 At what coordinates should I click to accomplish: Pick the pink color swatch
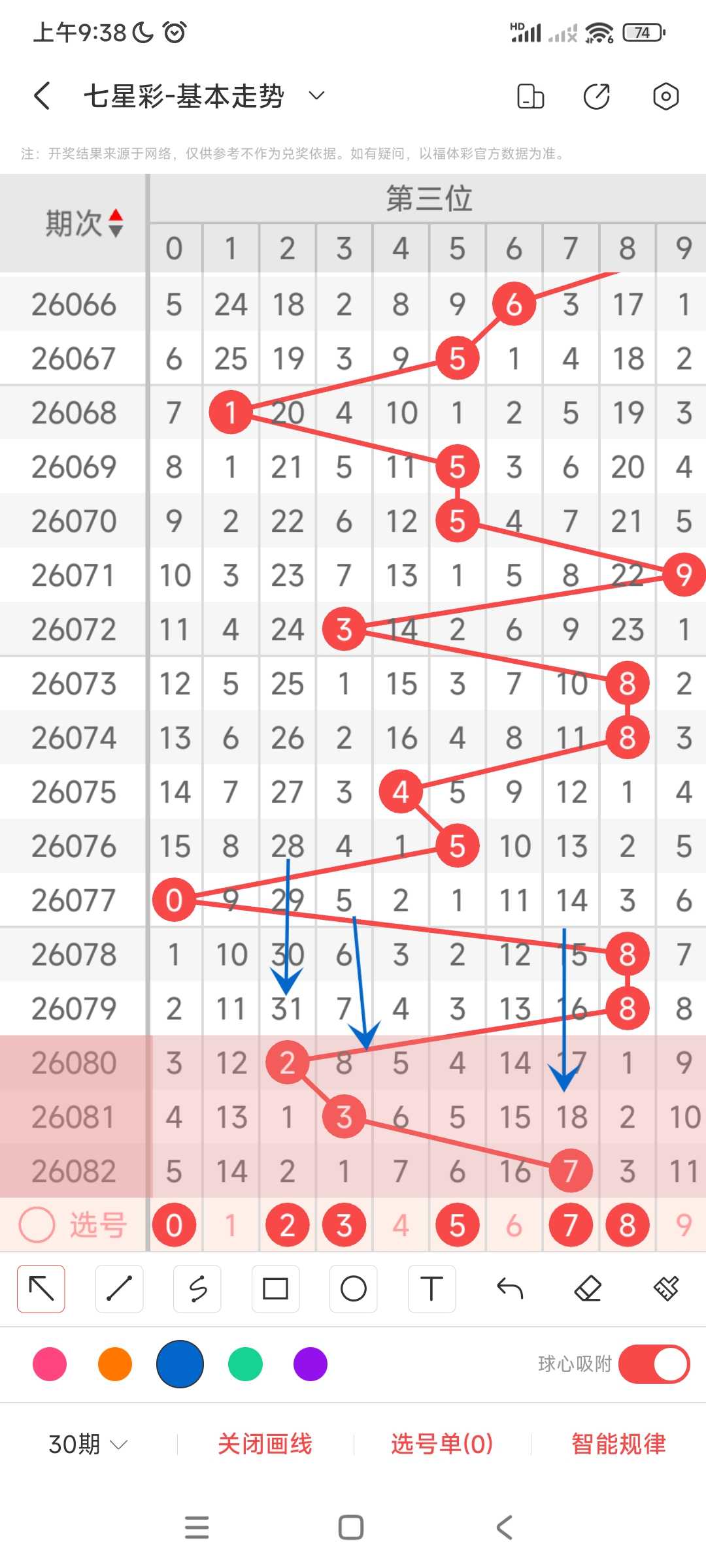[x=50, y=1364]
